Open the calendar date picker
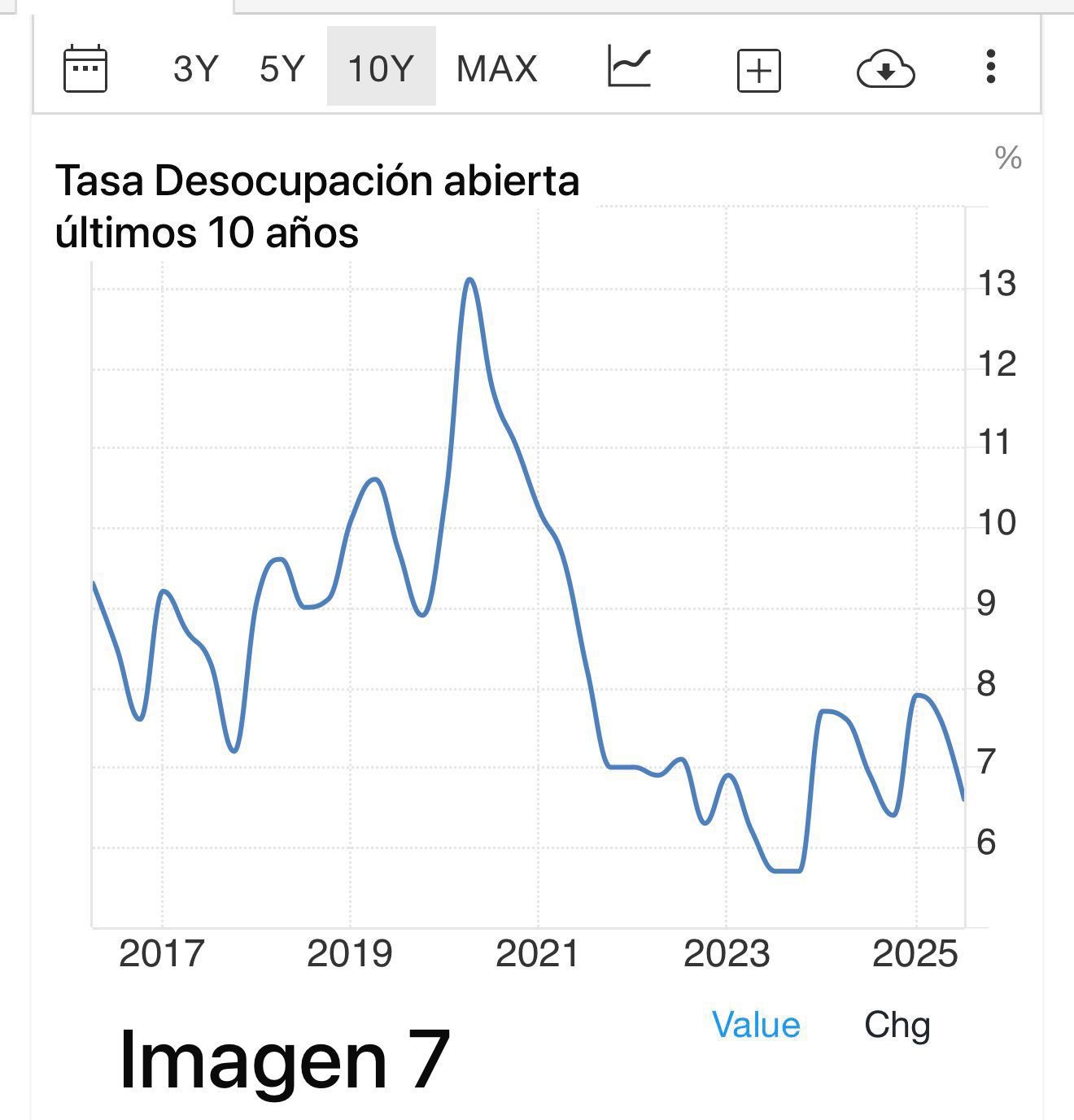 click(x=85, y=68)
